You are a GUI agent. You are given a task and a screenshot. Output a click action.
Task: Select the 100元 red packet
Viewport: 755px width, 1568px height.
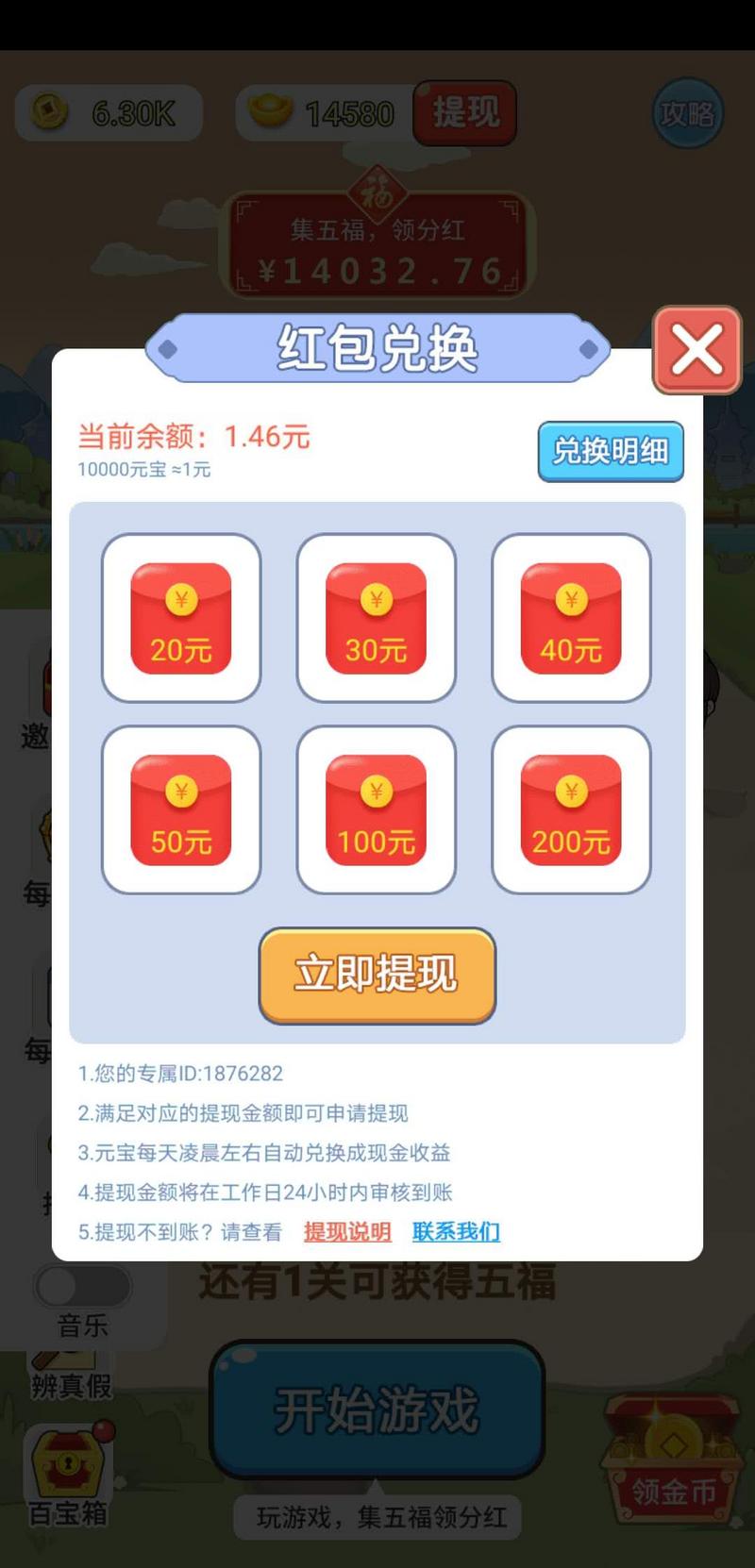[x=377, y=809]
